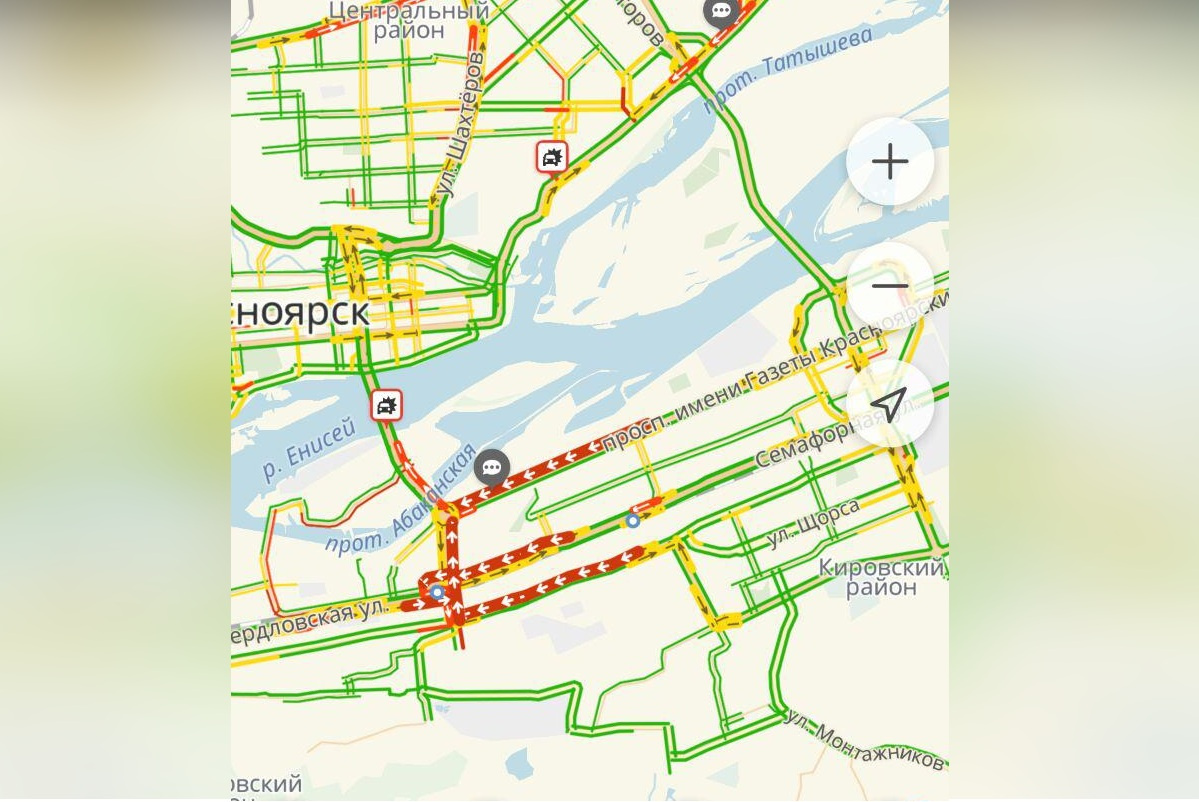
Task: Open accident marker near ул. Шахтёров
Action: click(551, 157)
